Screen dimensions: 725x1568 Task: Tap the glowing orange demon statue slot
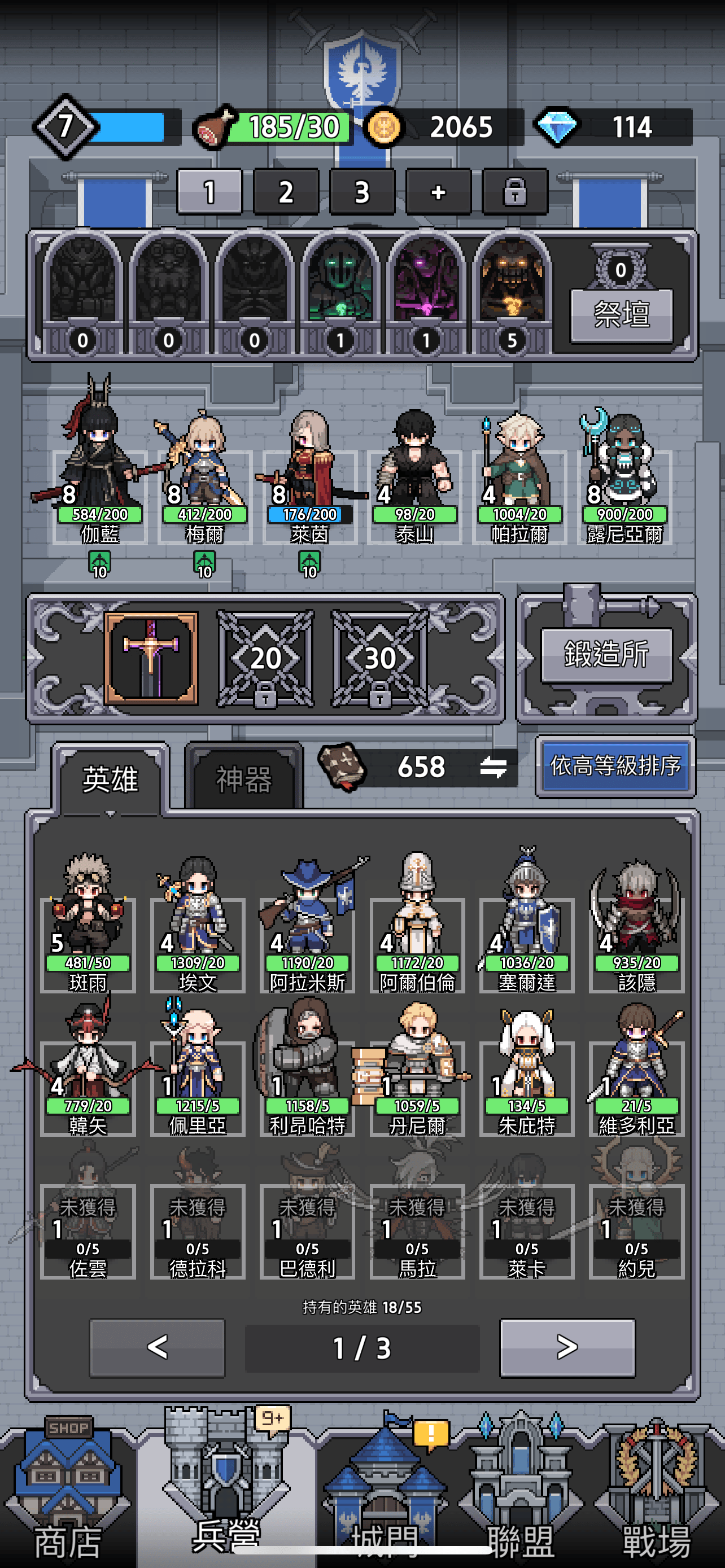coord(513,294)
